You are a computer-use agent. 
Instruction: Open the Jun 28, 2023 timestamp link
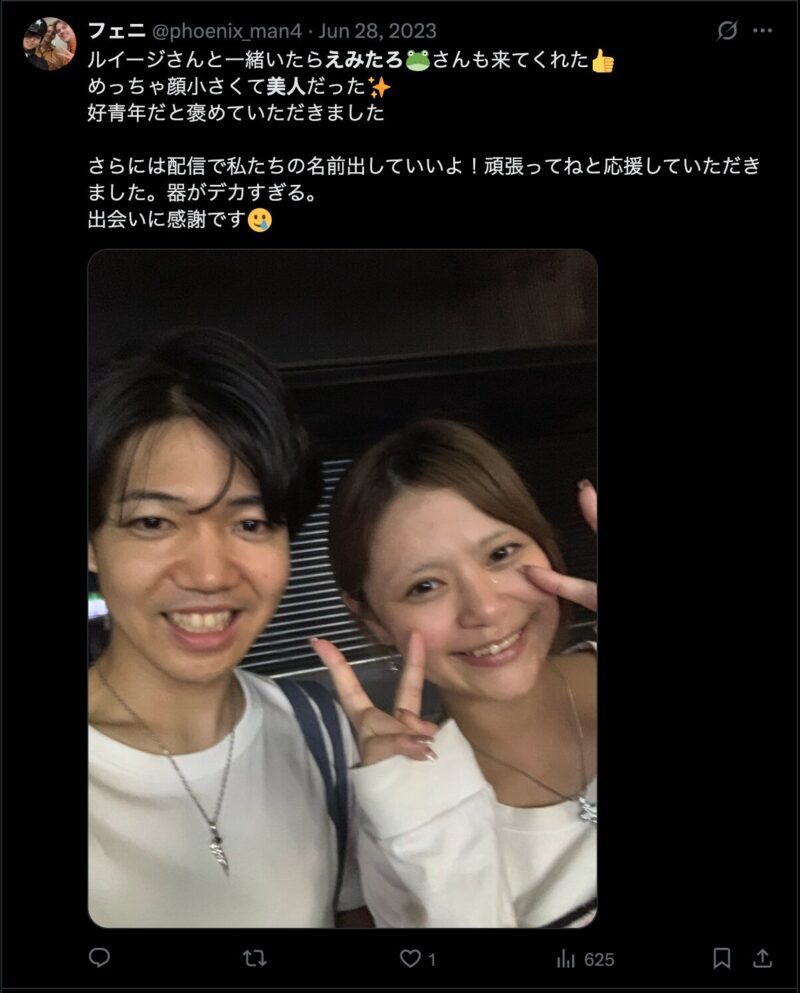[x=377, y=31]
